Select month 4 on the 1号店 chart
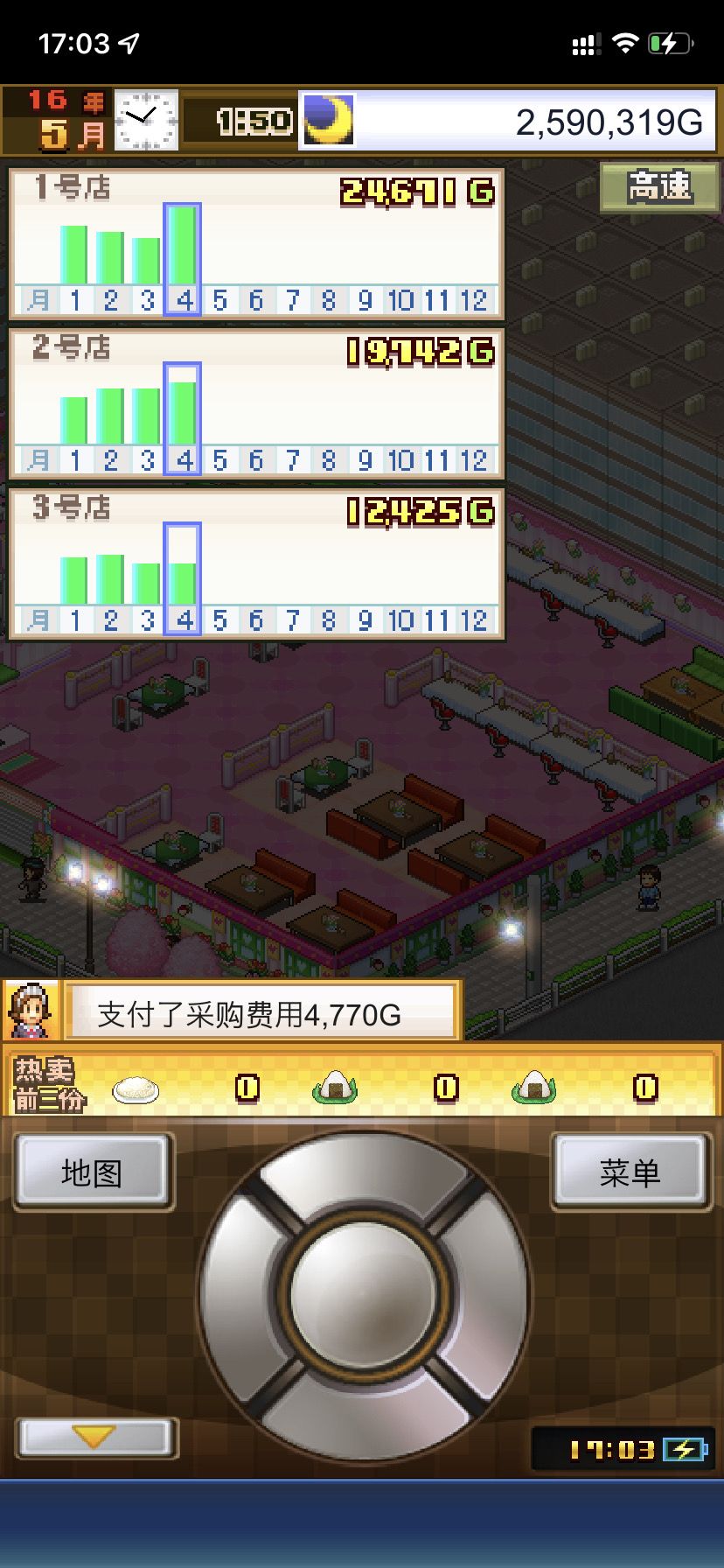This screenshot has width=724, height=1568. (x=184, y=300)
